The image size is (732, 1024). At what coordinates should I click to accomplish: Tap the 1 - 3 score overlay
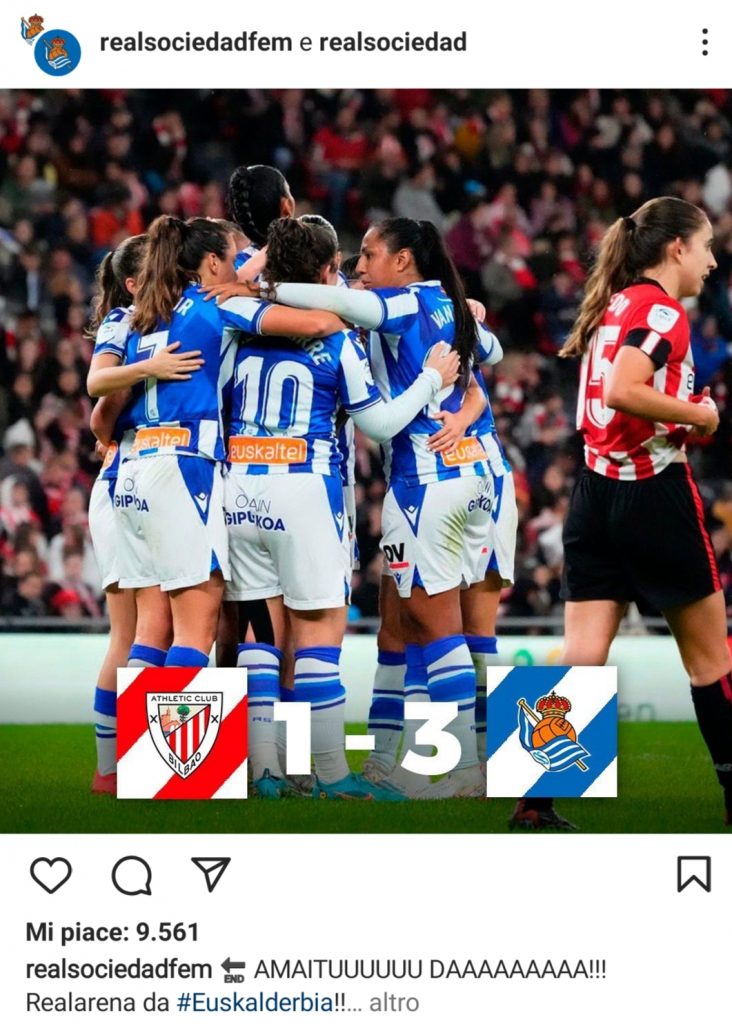366,734
